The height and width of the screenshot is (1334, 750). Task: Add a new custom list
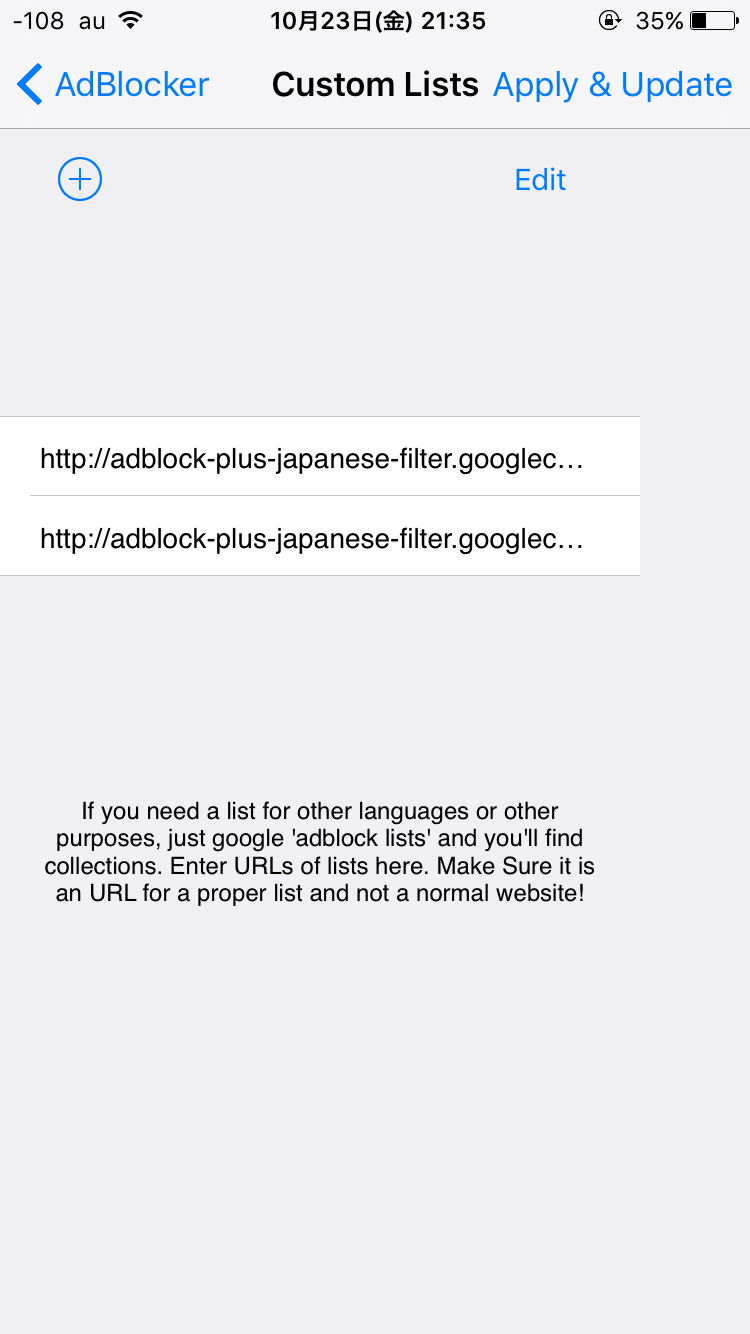click(80, 180)
